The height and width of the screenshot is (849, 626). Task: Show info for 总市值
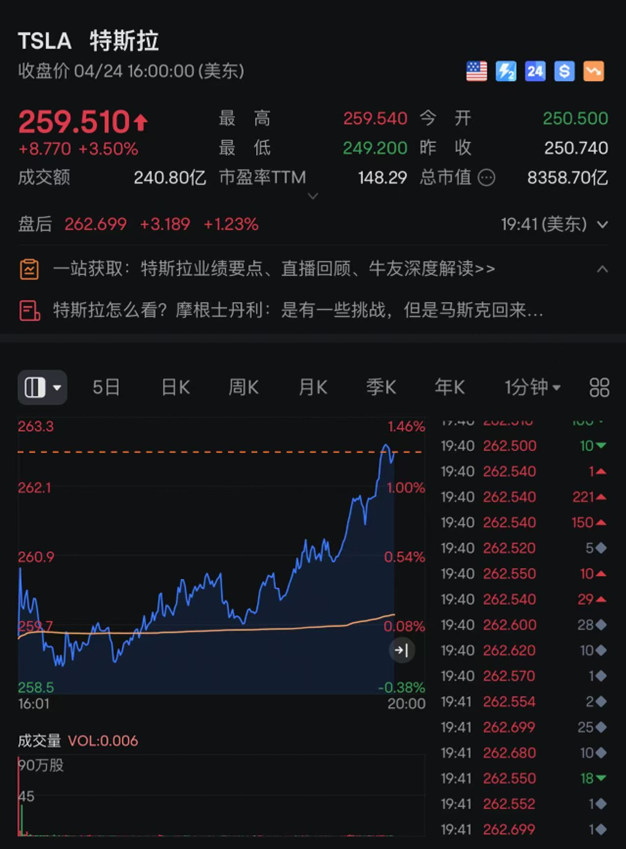tap(487, 178)
